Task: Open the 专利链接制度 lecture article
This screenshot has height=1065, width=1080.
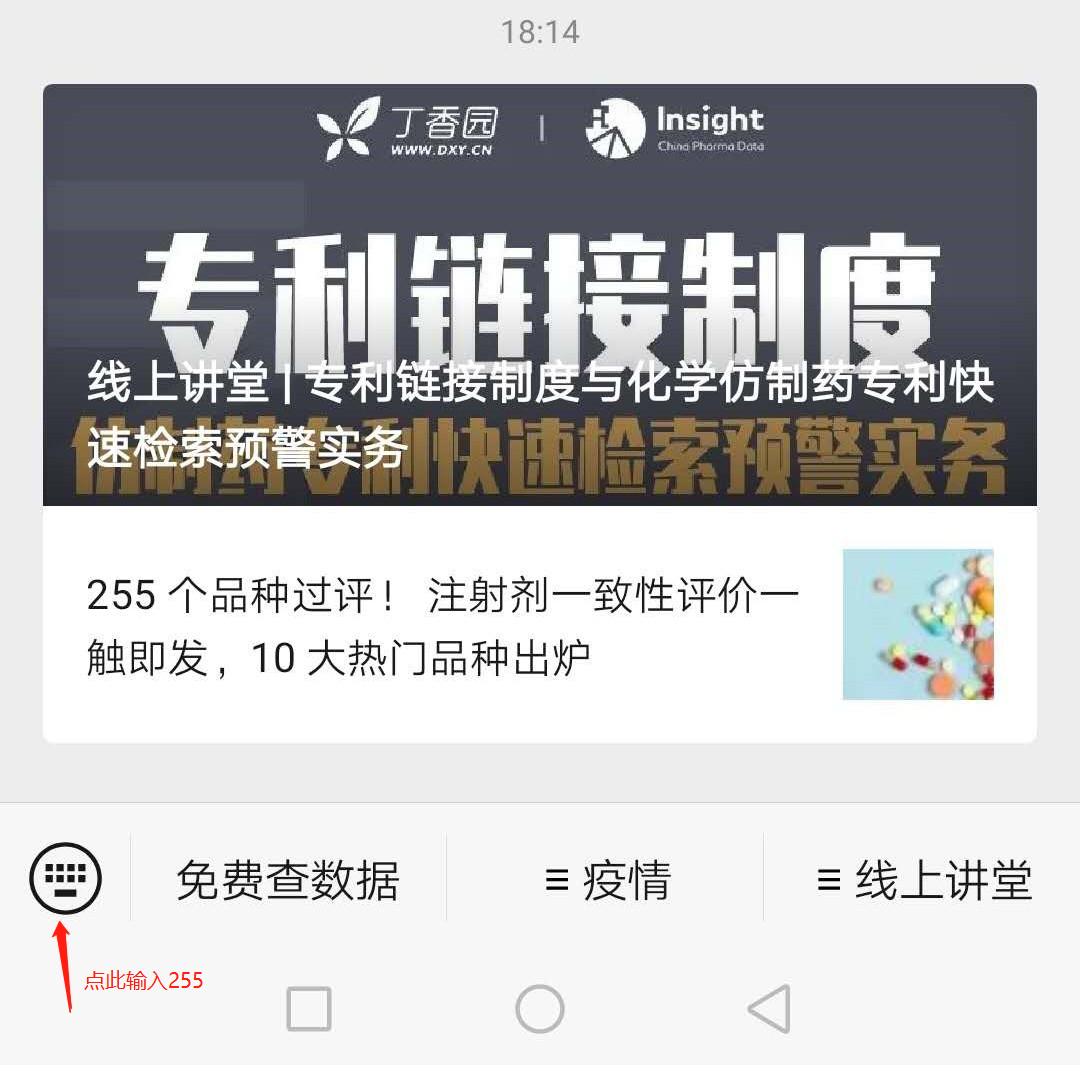Action: point(540,296)
